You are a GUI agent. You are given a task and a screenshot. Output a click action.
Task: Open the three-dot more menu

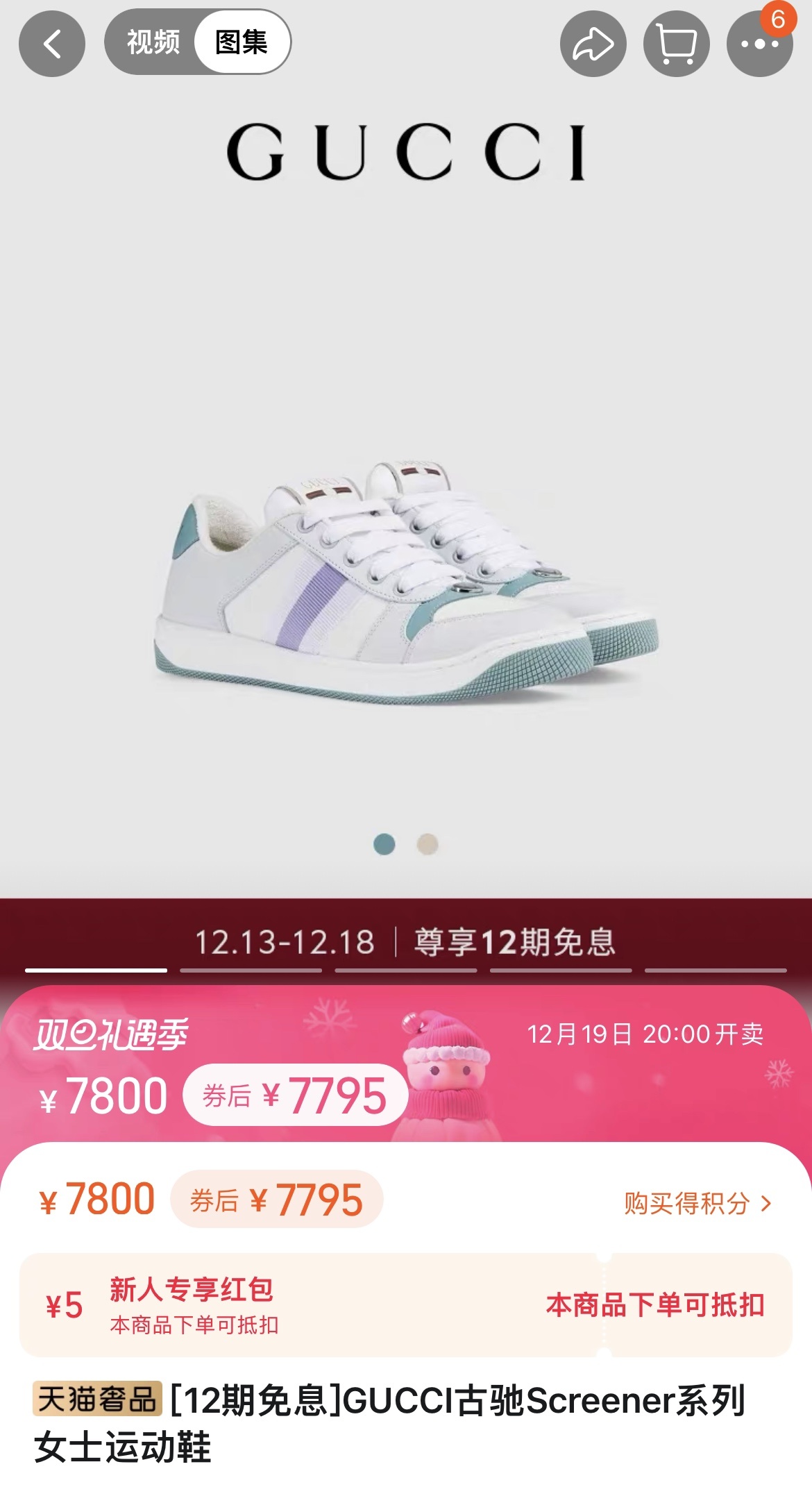[x=759, y=44]
